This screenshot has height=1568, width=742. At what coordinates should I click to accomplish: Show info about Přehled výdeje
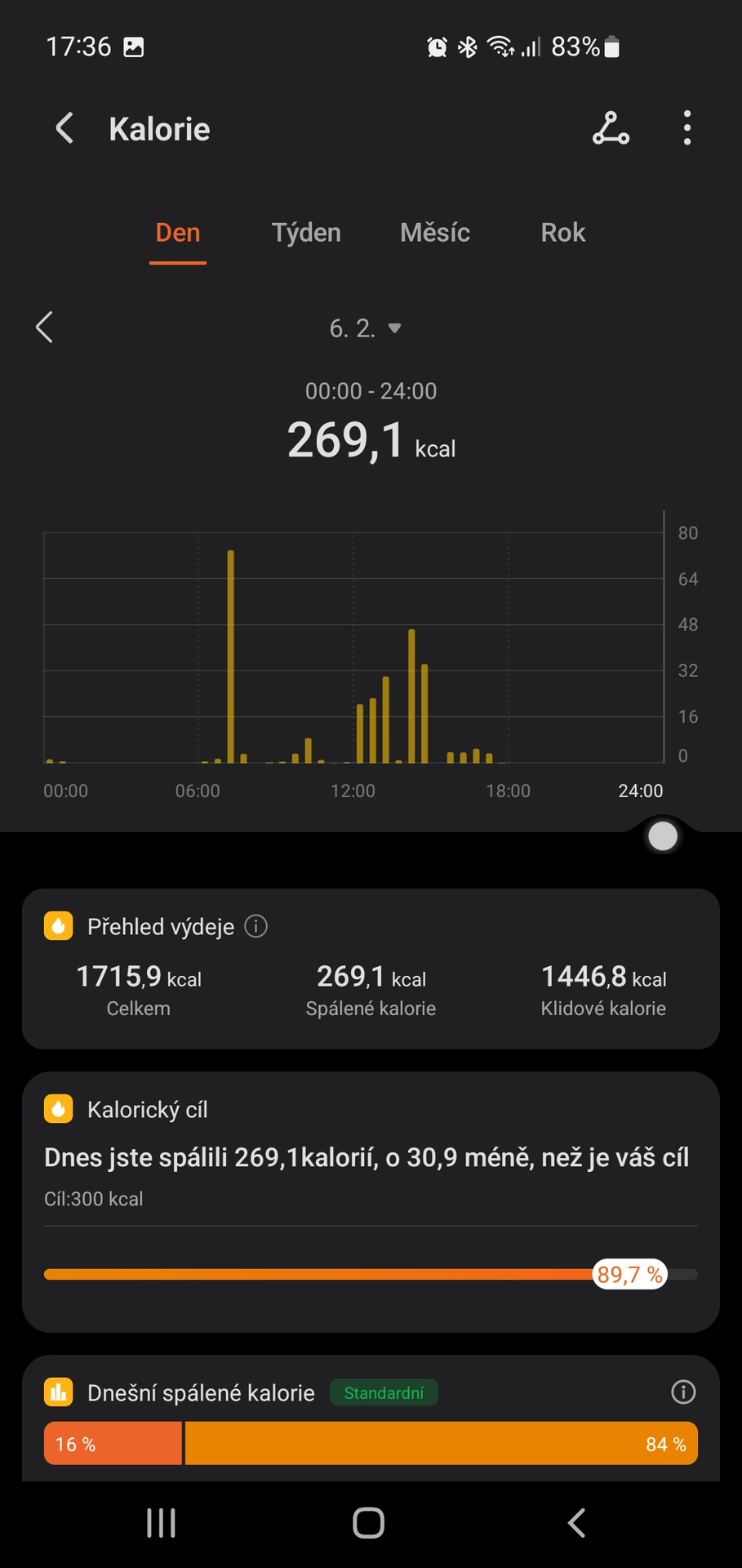pos(256,926)
